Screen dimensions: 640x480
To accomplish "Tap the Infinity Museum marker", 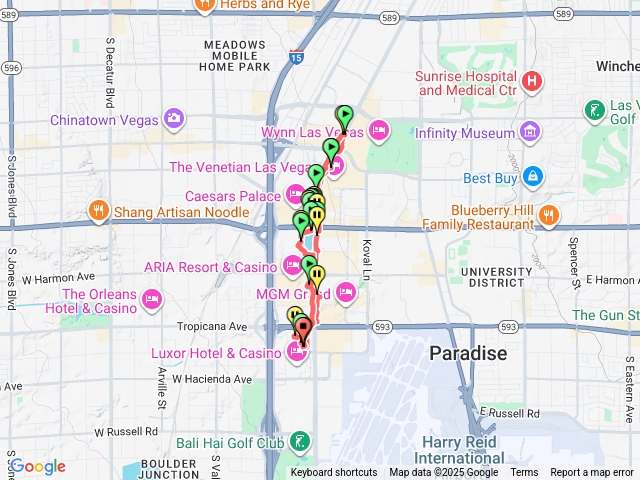I will 529,131.
